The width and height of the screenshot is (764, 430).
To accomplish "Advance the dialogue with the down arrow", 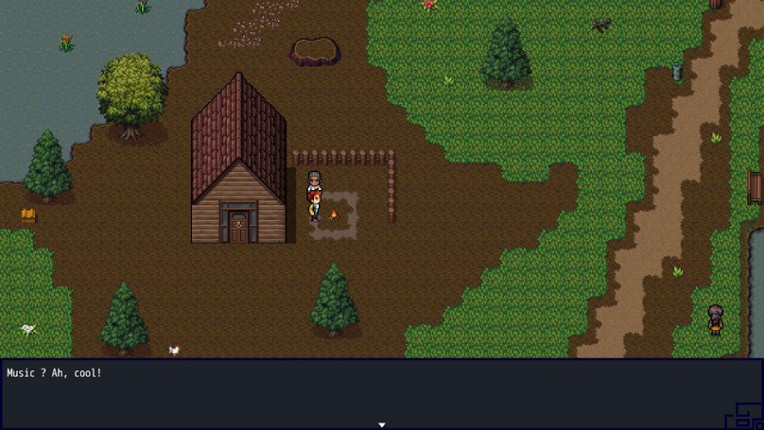I will coord(381,425).
